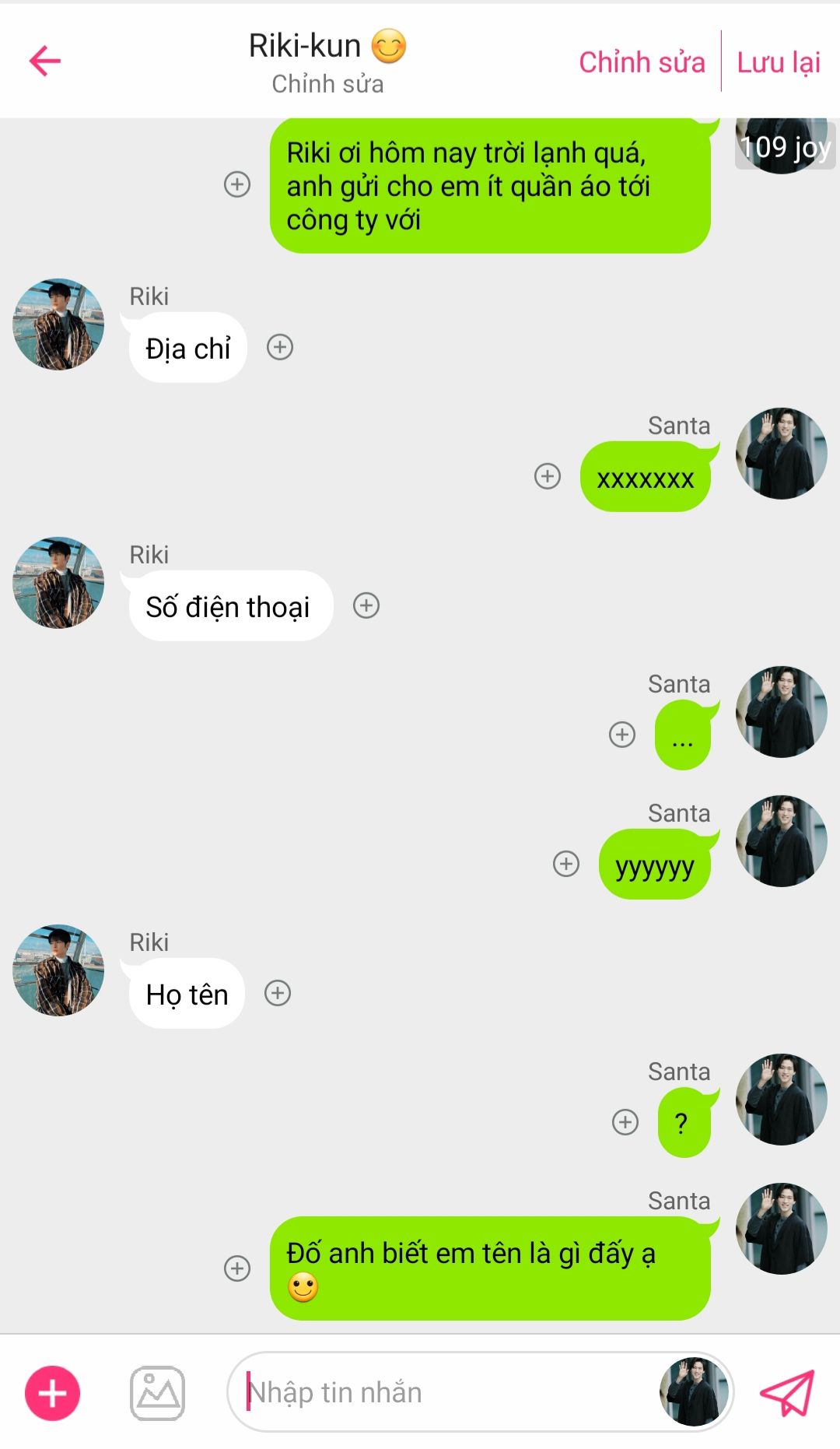
Task: Tap the plus icon beside Đố anh biết message
Action: point(237,1268)
